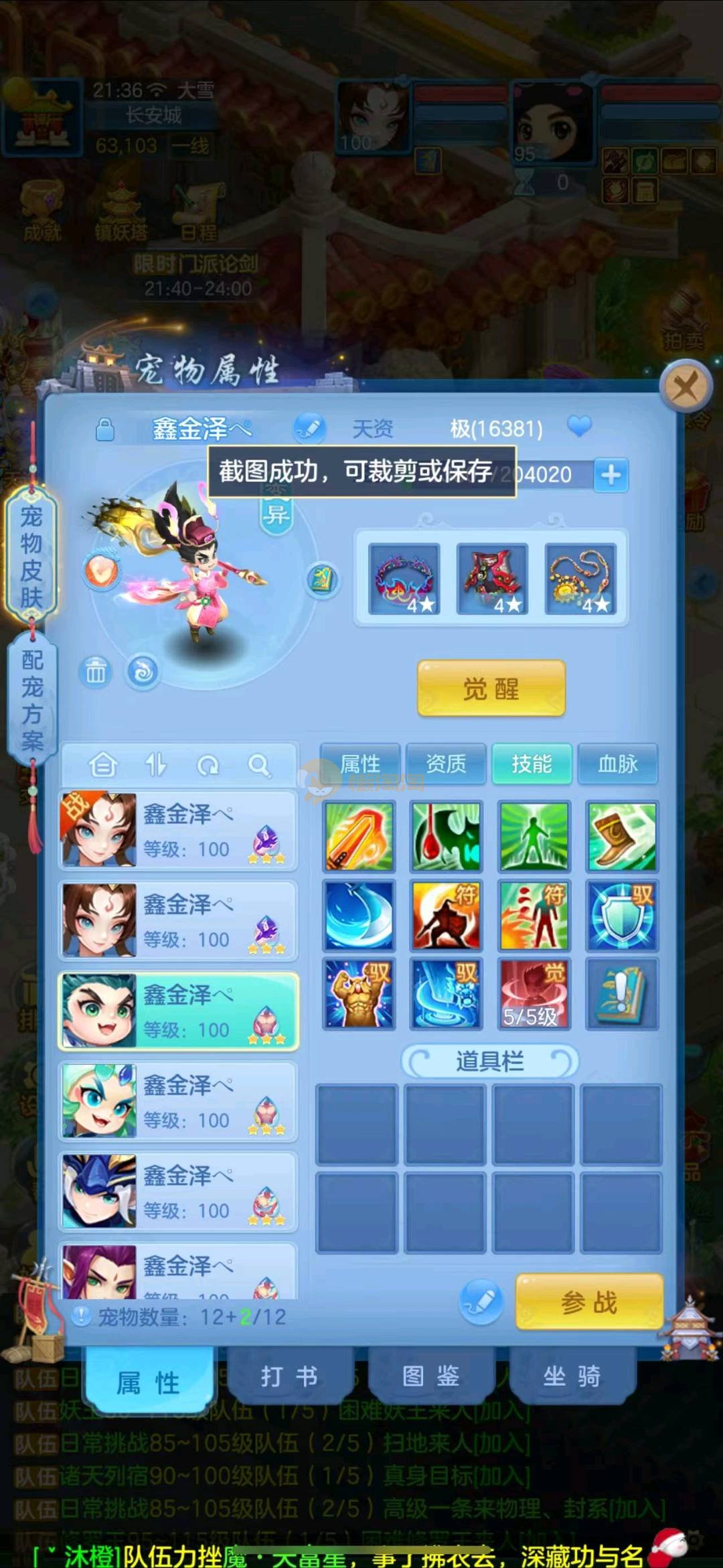
Task: Tap the plus button beside experience bar
Action: pyautogui.click(x=611, y=475)
